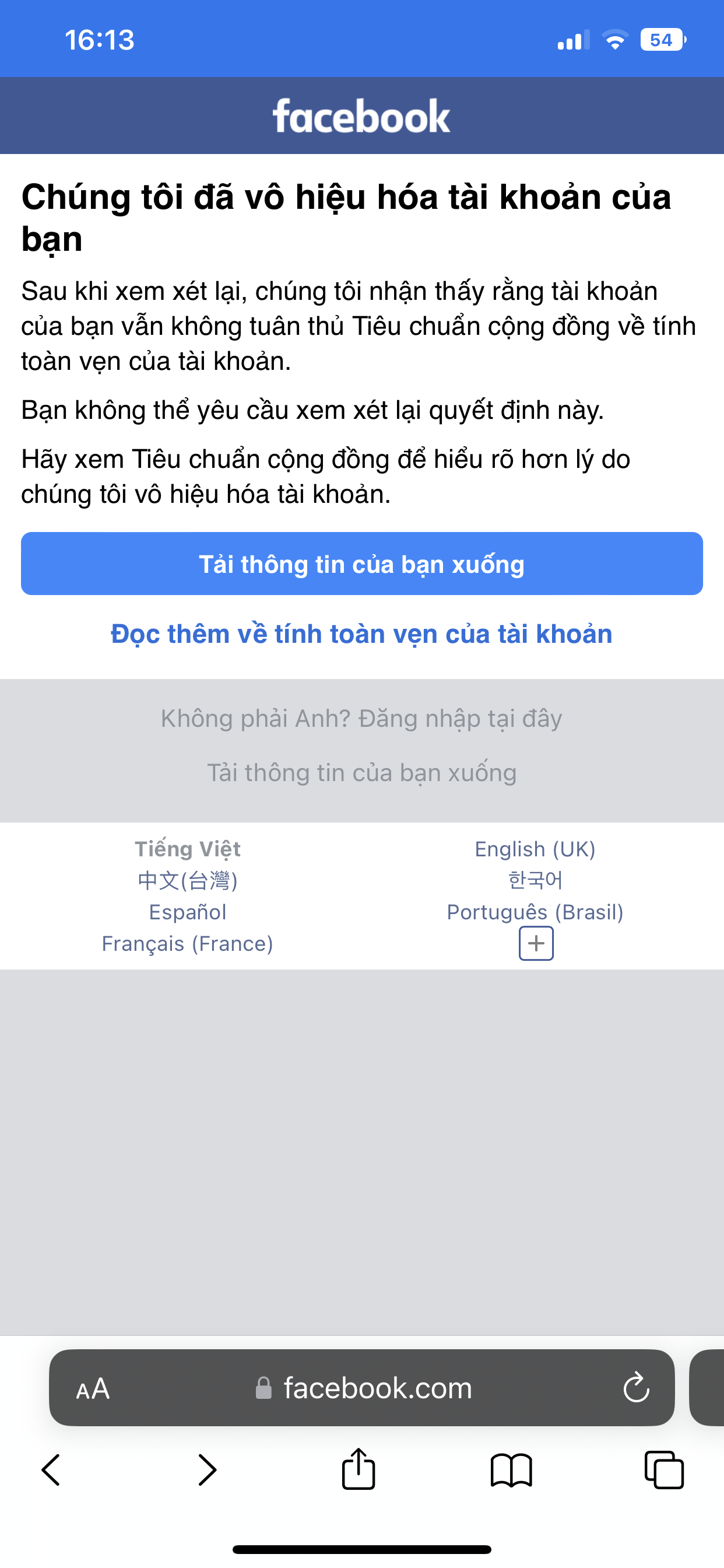Go forward to the next page
Image resolution: width=724 pixels, height=1568 pixels.
(x=207, y=1470)
